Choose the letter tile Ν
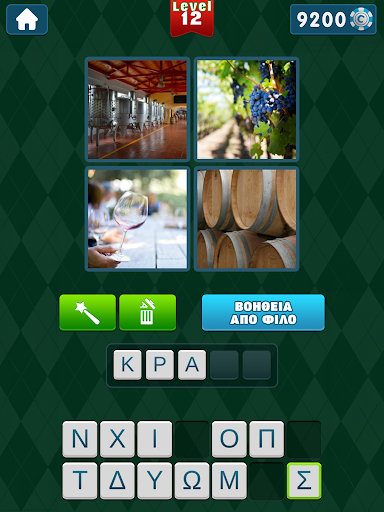384x512 pixels. (x=80, y=439)
